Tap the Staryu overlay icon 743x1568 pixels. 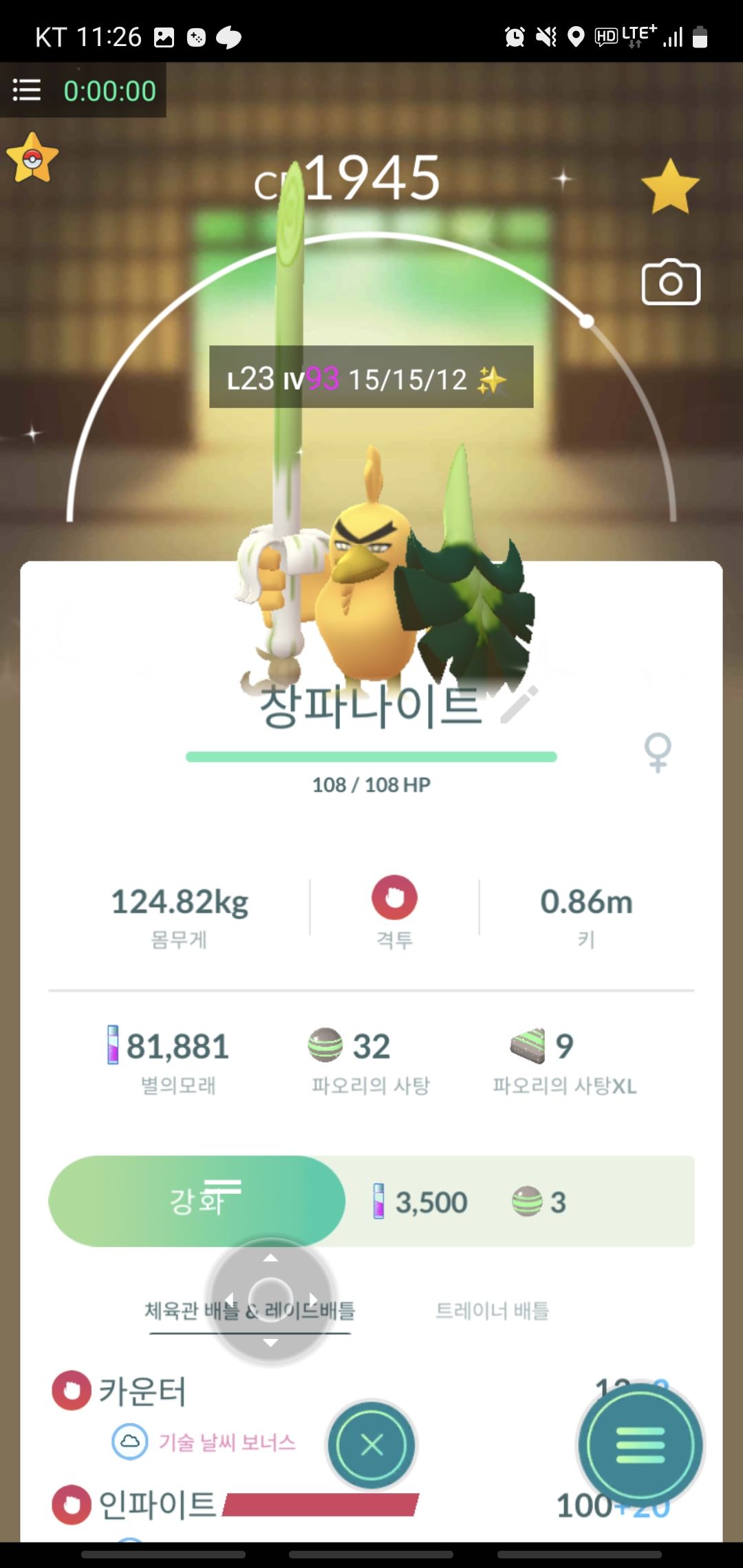(32, 159)
